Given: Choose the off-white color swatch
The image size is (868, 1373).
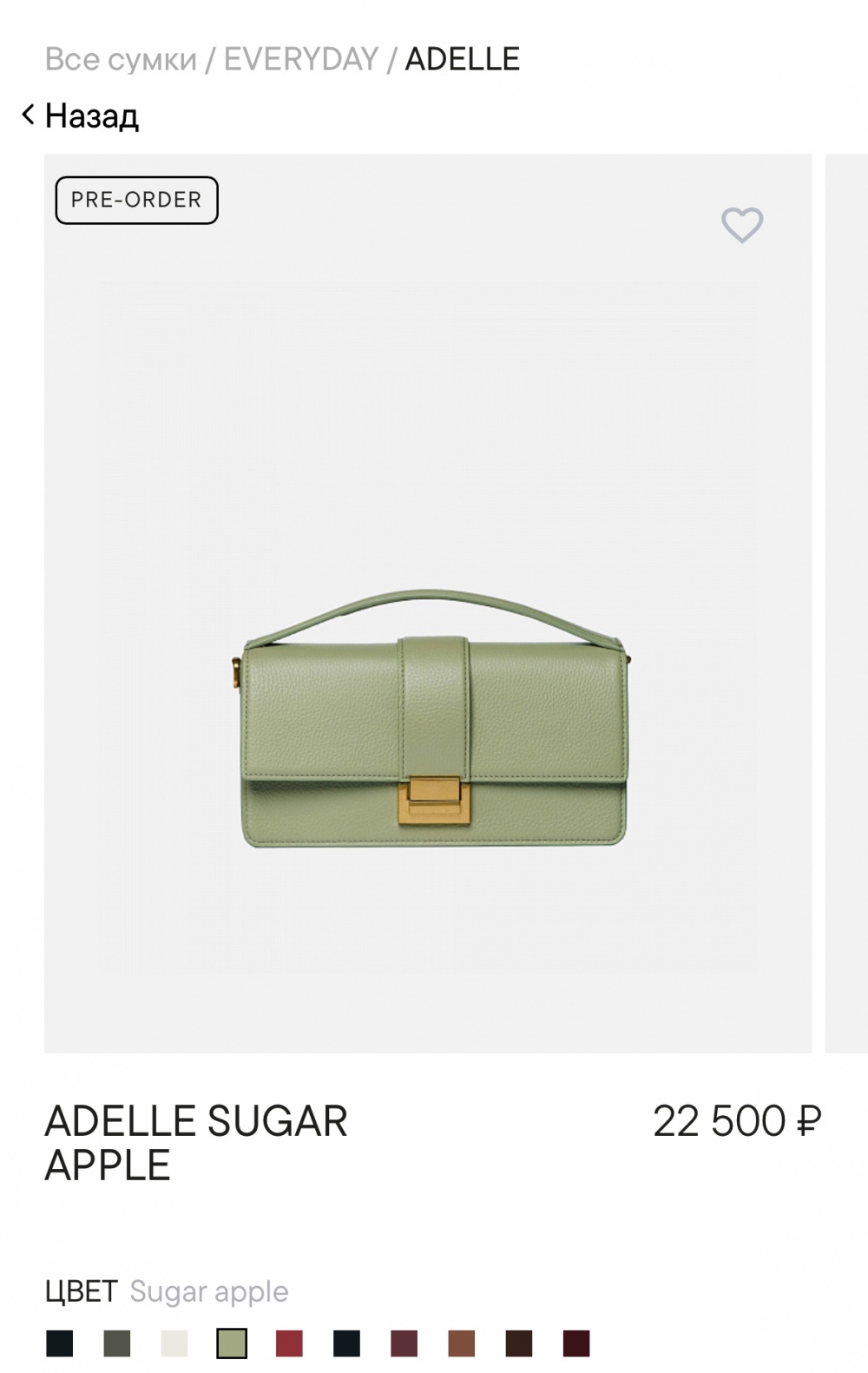Looking at the screenshot, I should point(174,1343).
